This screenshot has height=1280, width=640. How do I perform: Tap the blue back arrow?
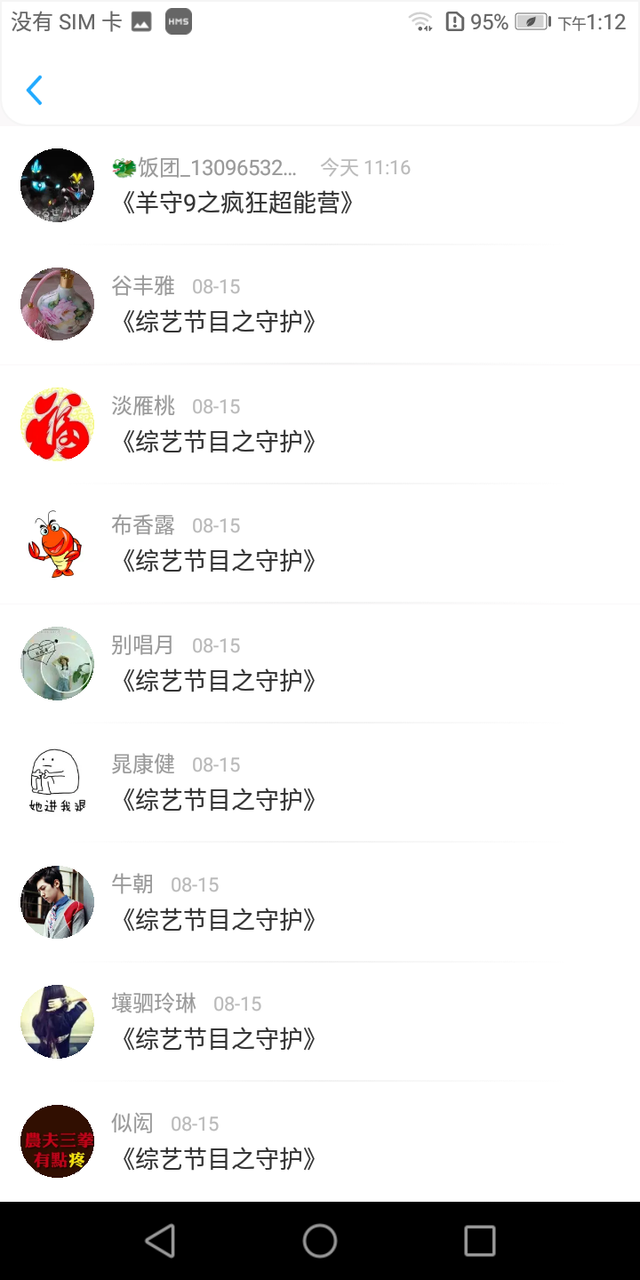click(34, 90)
